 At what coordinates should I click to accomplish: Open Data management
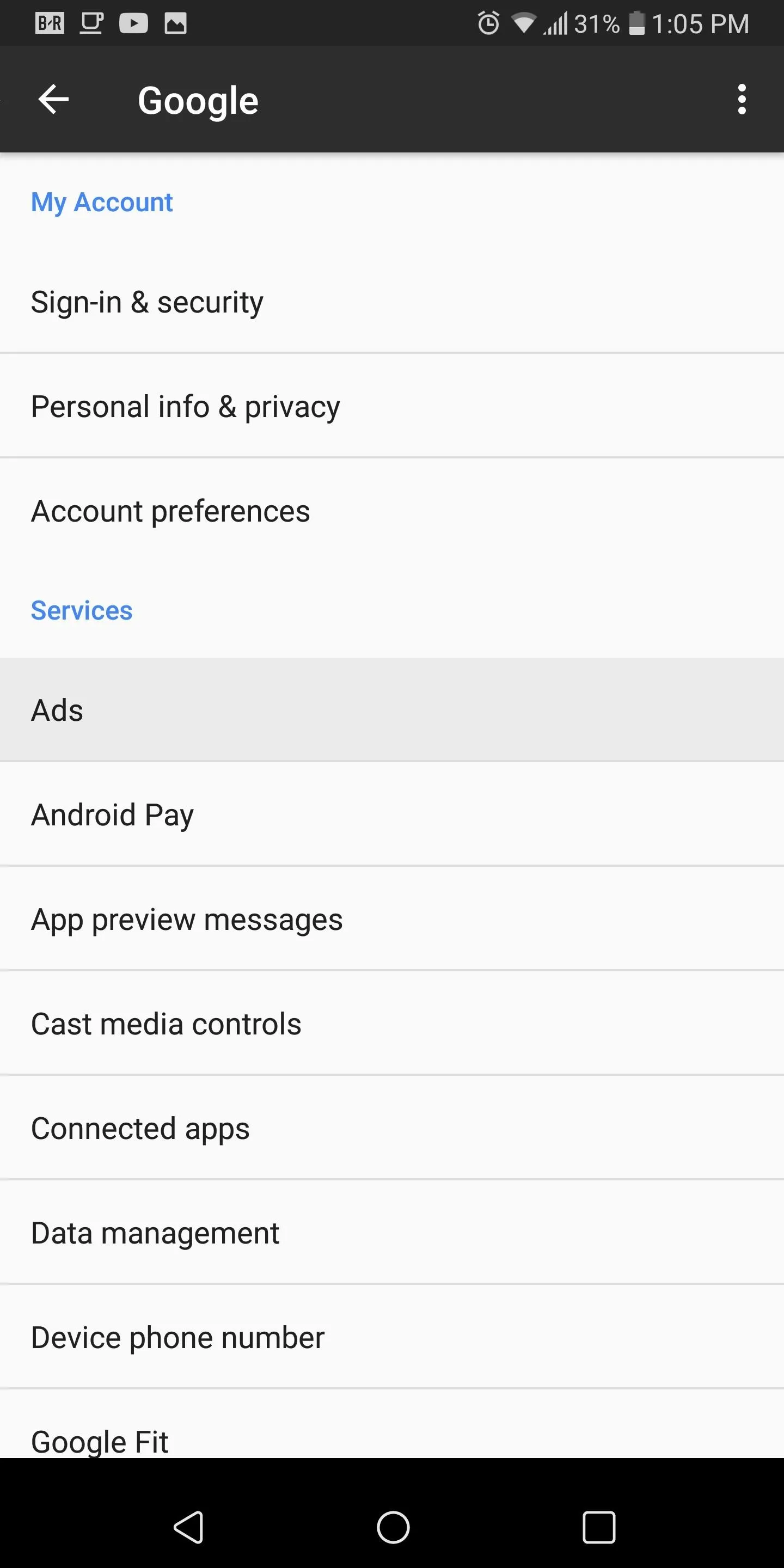coord(391,1233)
